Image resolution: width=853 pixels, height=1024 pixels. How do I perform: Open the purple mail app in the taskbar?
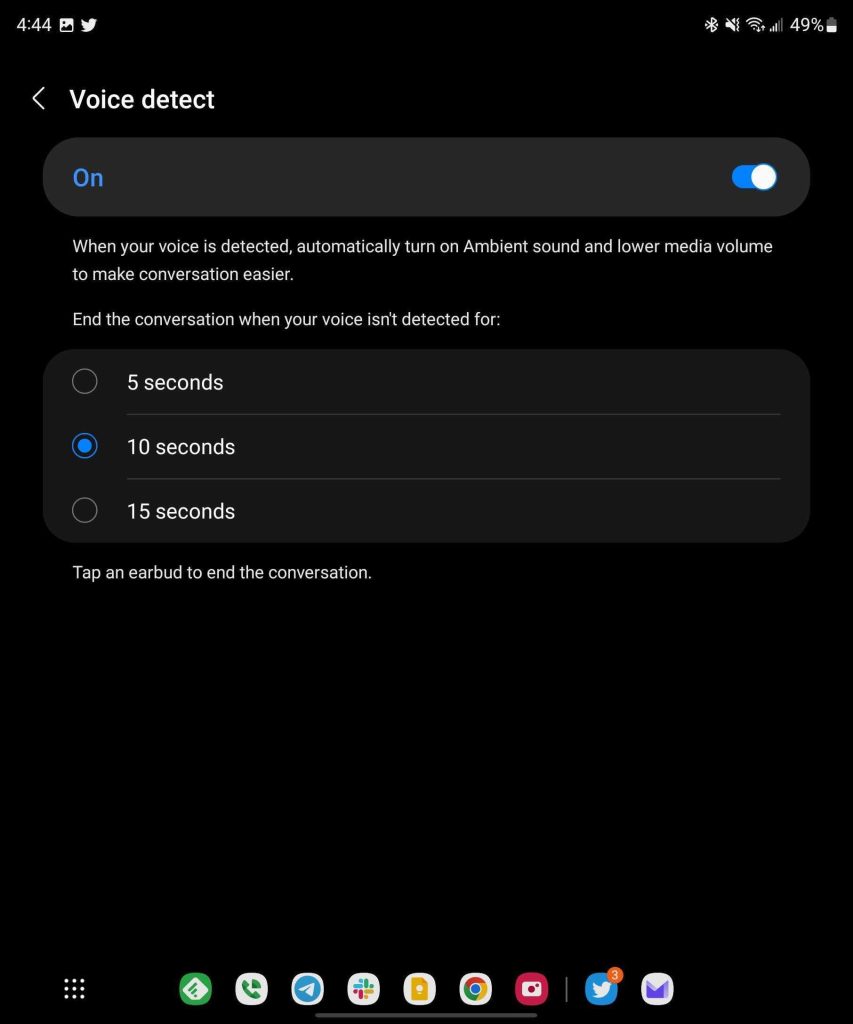[x=657, y=989]
